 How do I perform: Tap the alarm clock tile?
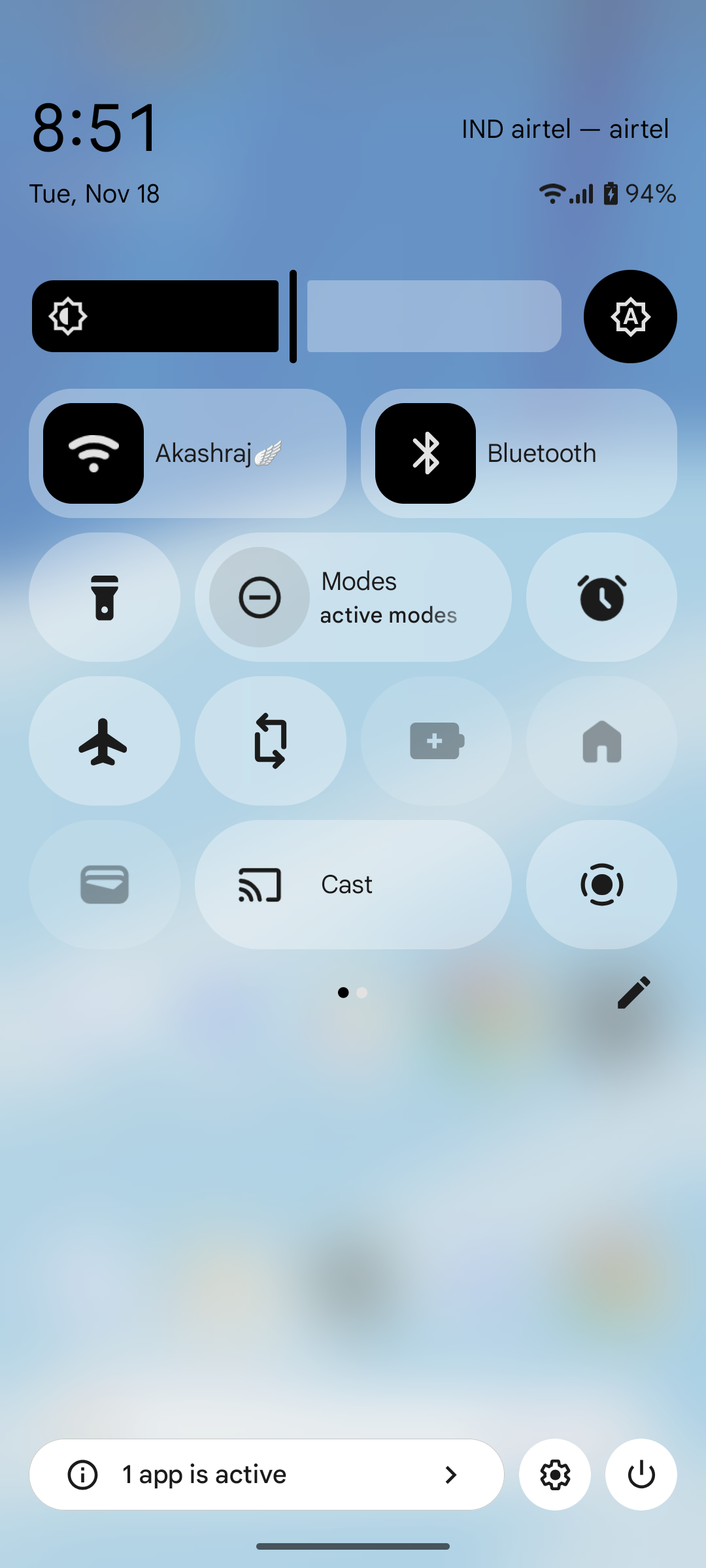click(x=601, y=597)
